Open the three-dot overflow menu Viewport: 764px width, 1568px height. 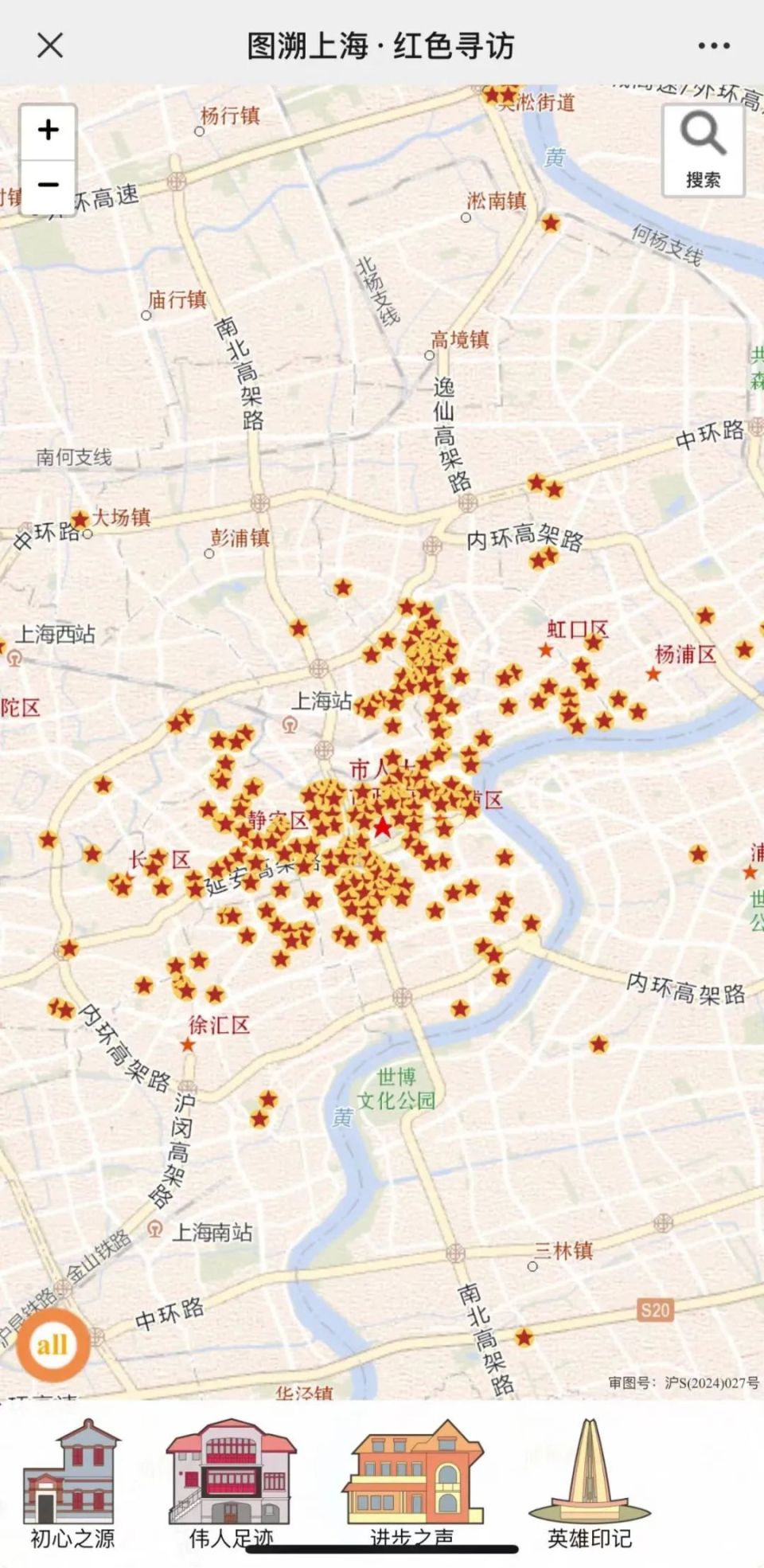(x=714, y=45)
